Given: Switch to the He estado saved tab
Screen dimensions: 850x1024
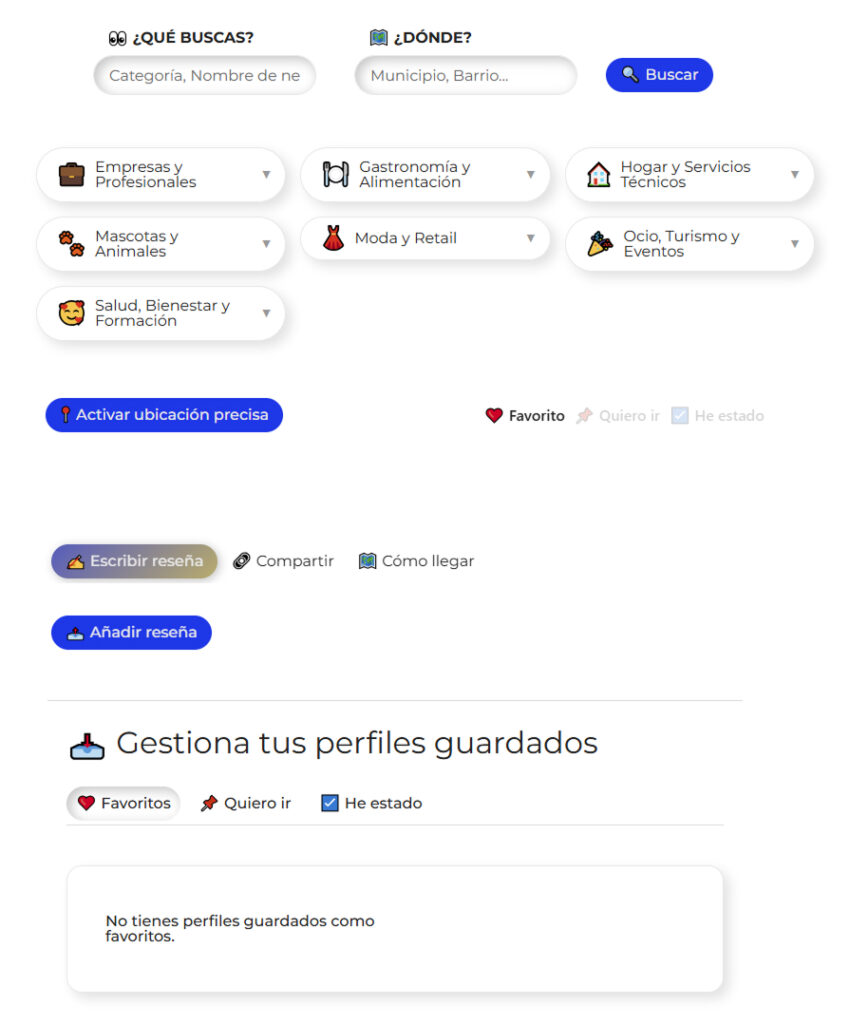Looking at the screenshot, I should pos(371,803).
